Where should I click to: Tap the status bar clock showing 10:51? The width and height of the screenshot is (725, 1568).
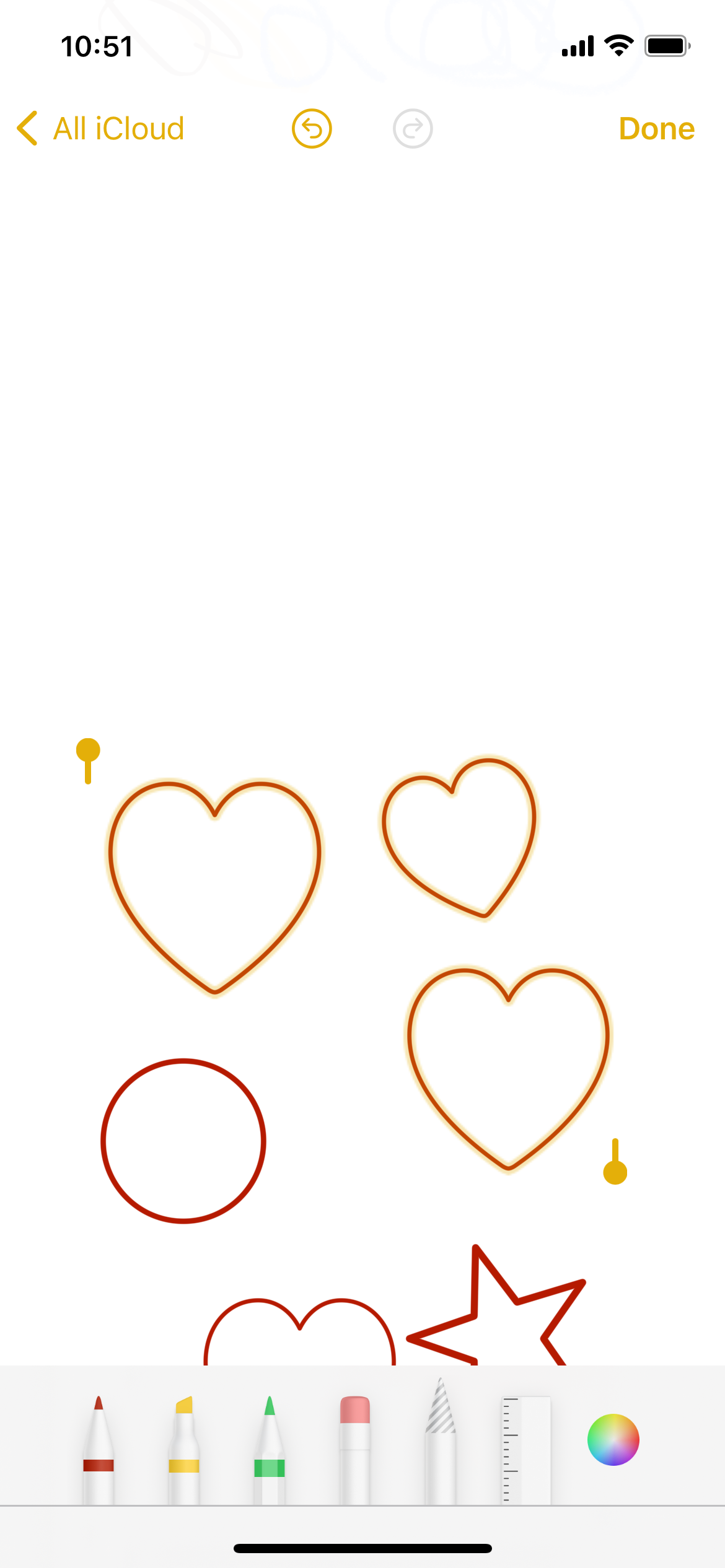click(96, 46)
